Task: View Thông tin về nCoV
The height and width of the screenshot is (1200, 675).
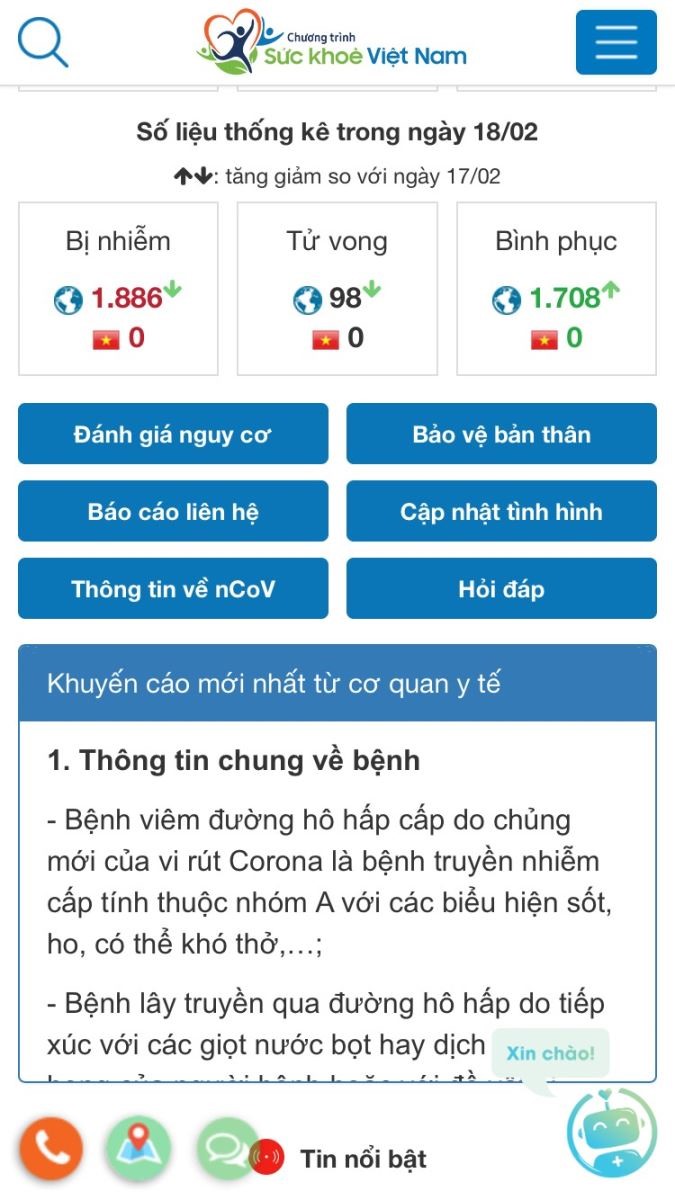Action: tap(172, 589)
